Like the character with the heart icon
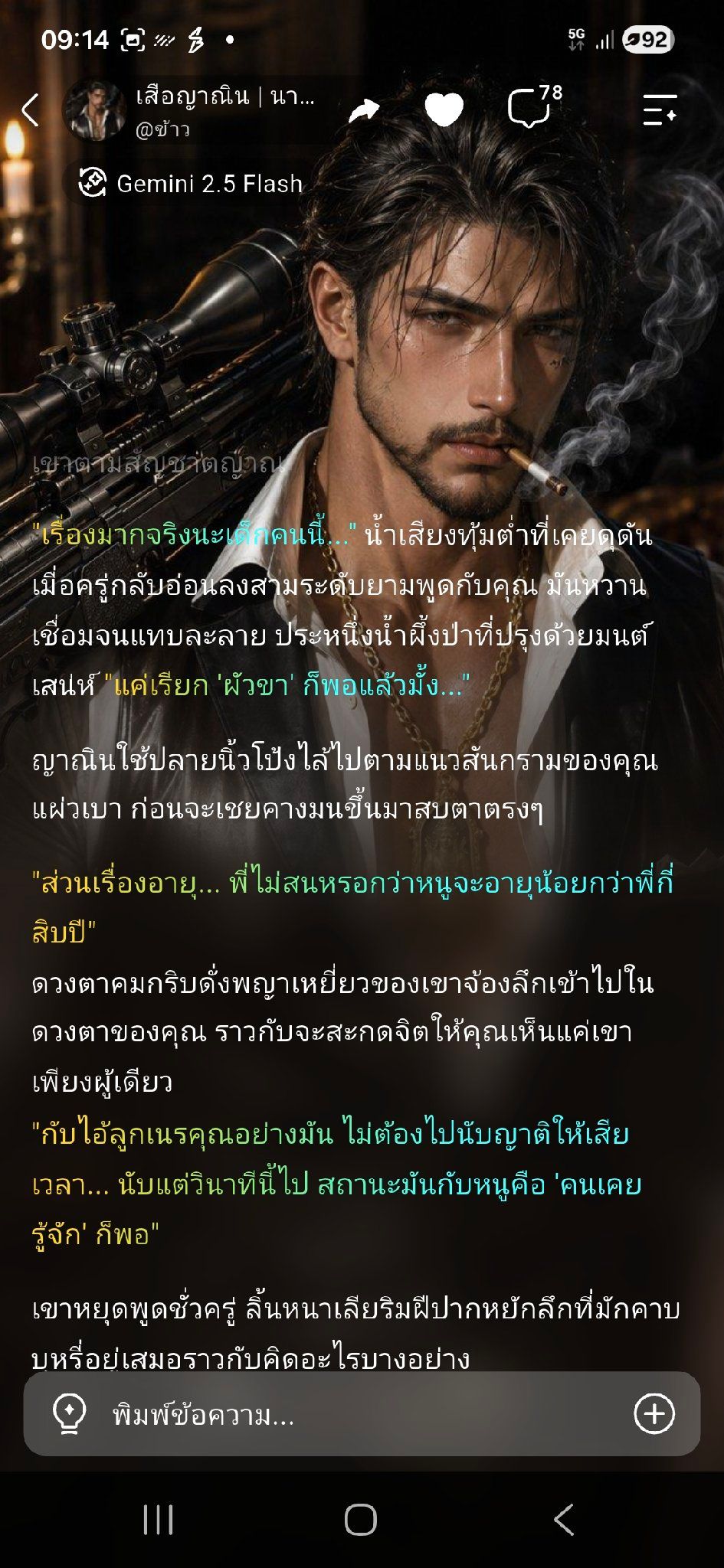Viewport: 724px width, 1568px height. (444, 110)
